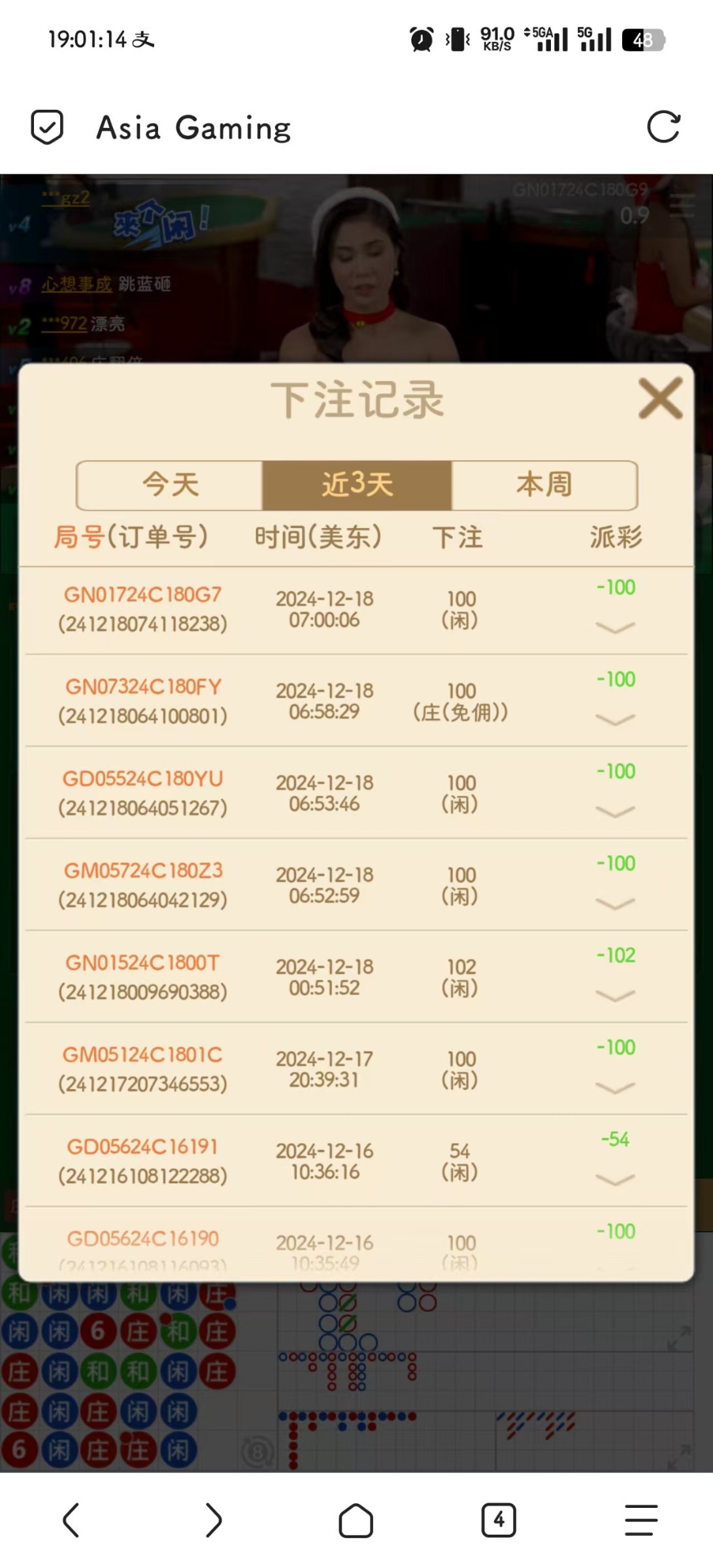Screen dimensions: 713x1568
Task: Close the 下注记录 dialog
Action: (x=660, y=398)
